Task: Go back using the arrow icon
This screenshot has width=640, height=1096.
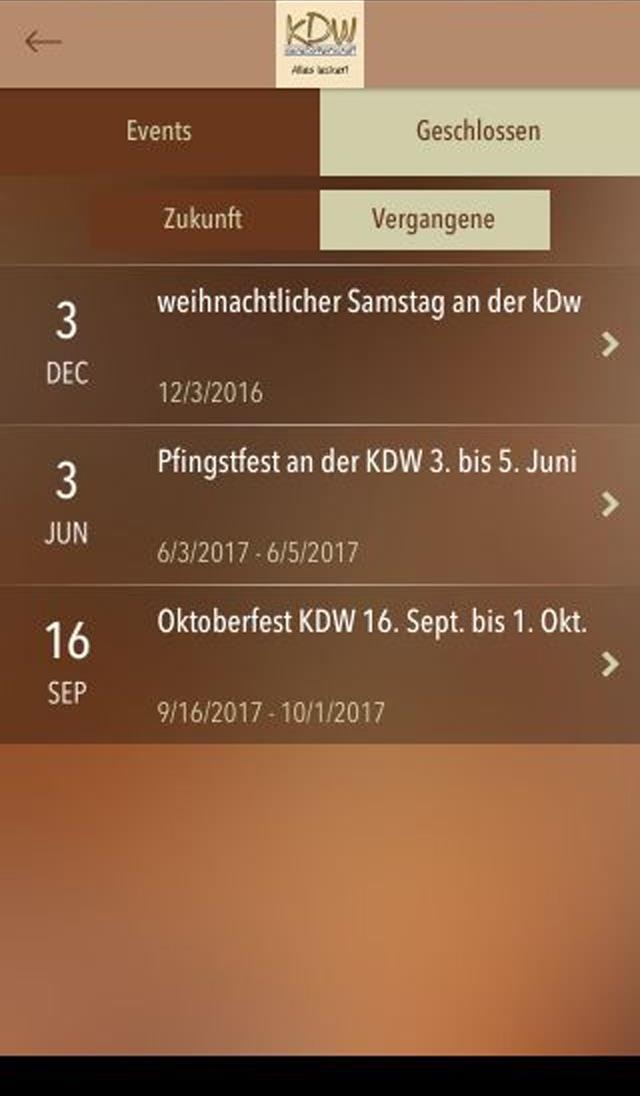Action: [43, 42]
